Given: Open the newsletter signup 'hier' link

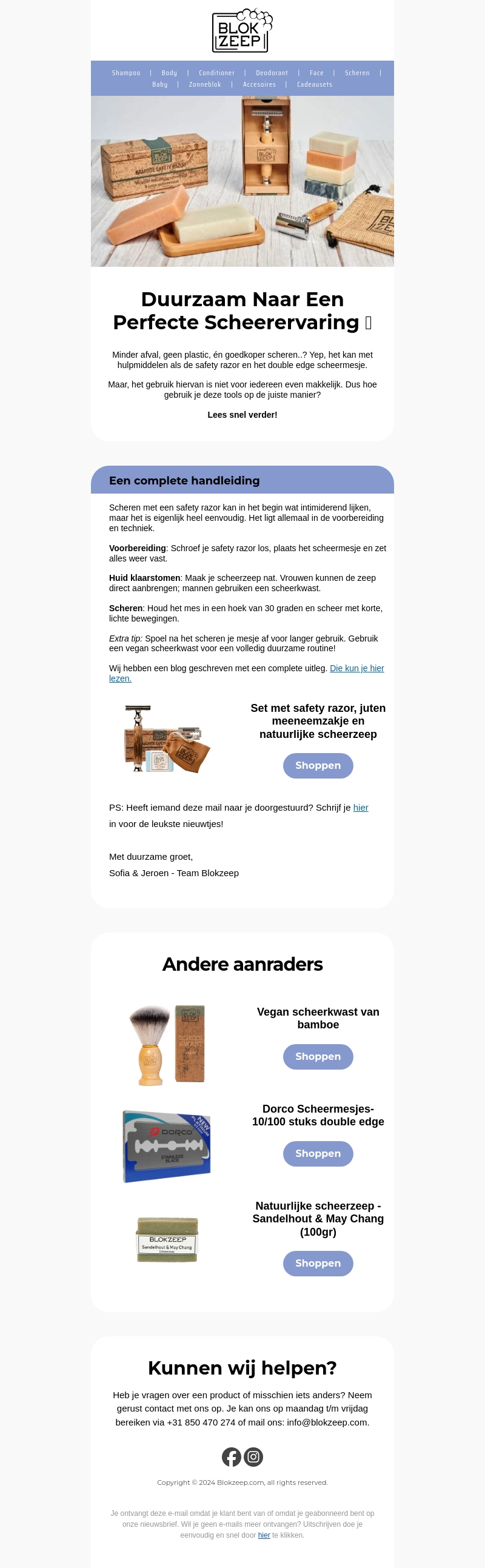Looking at the screenshot, I should 360,808.
